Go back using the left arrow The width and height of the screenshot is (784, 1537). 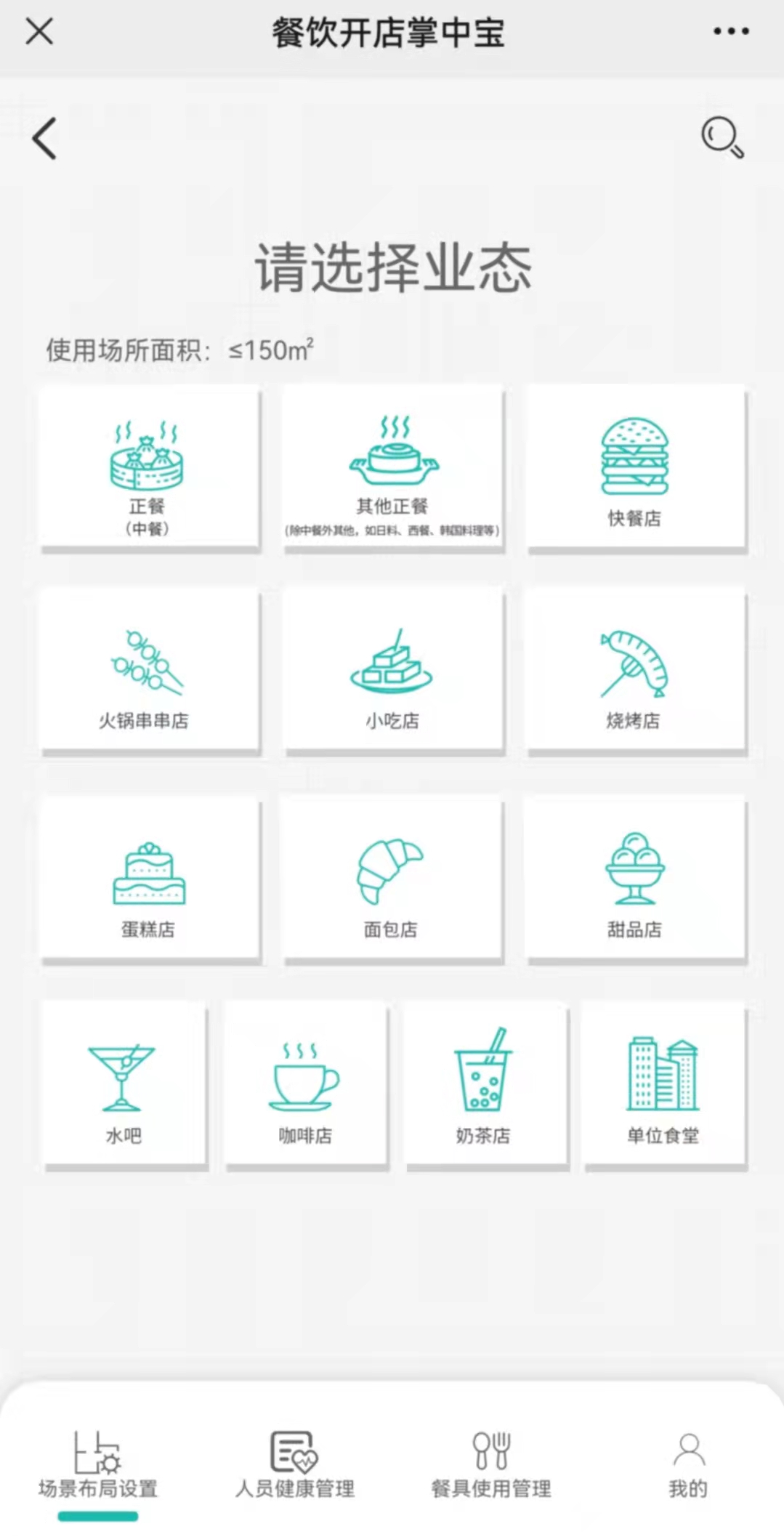[44, 138]
